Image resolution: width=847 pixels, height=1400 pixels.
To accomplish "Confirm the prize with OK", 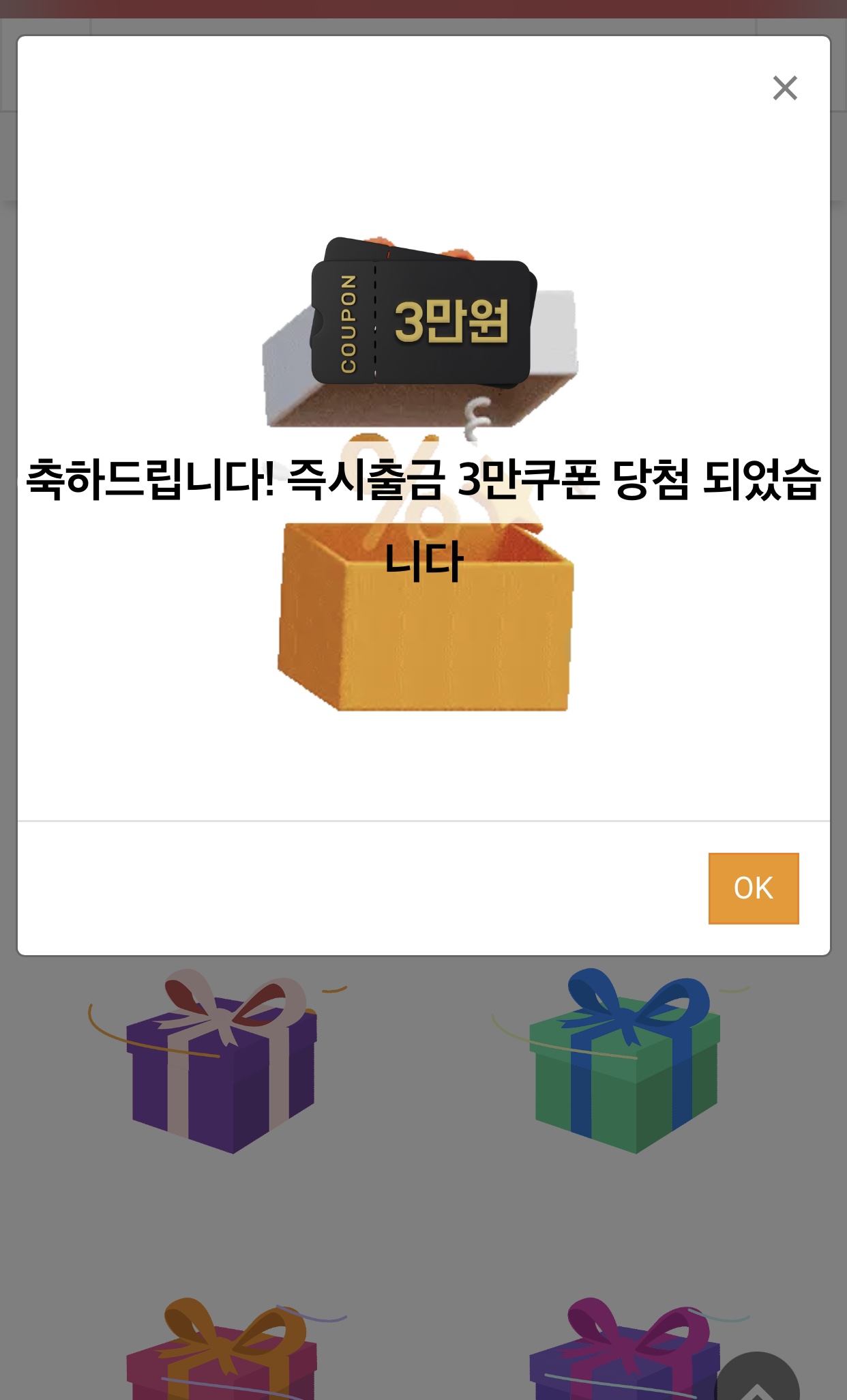I will [x=754, y=888].
